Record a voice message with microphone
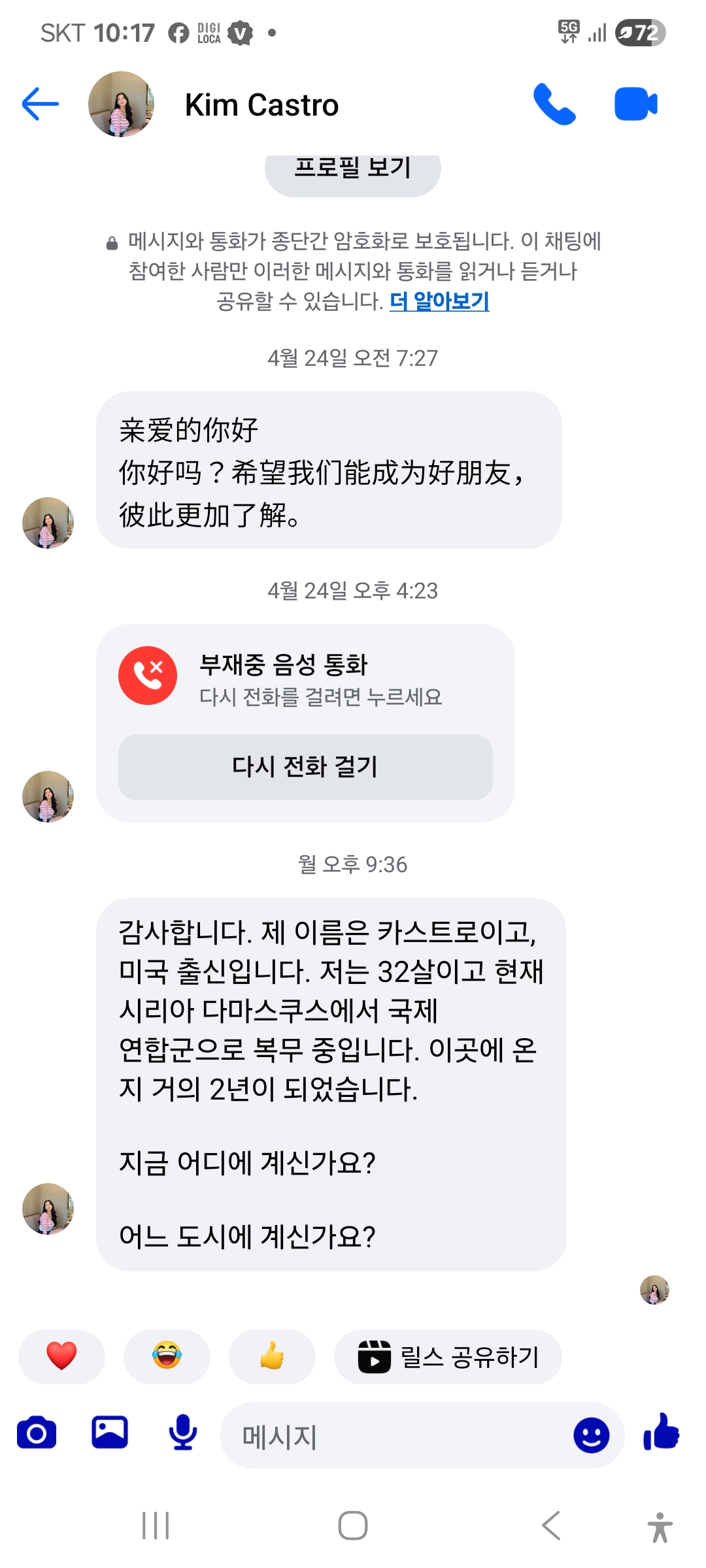 (x=183, y=1433)
